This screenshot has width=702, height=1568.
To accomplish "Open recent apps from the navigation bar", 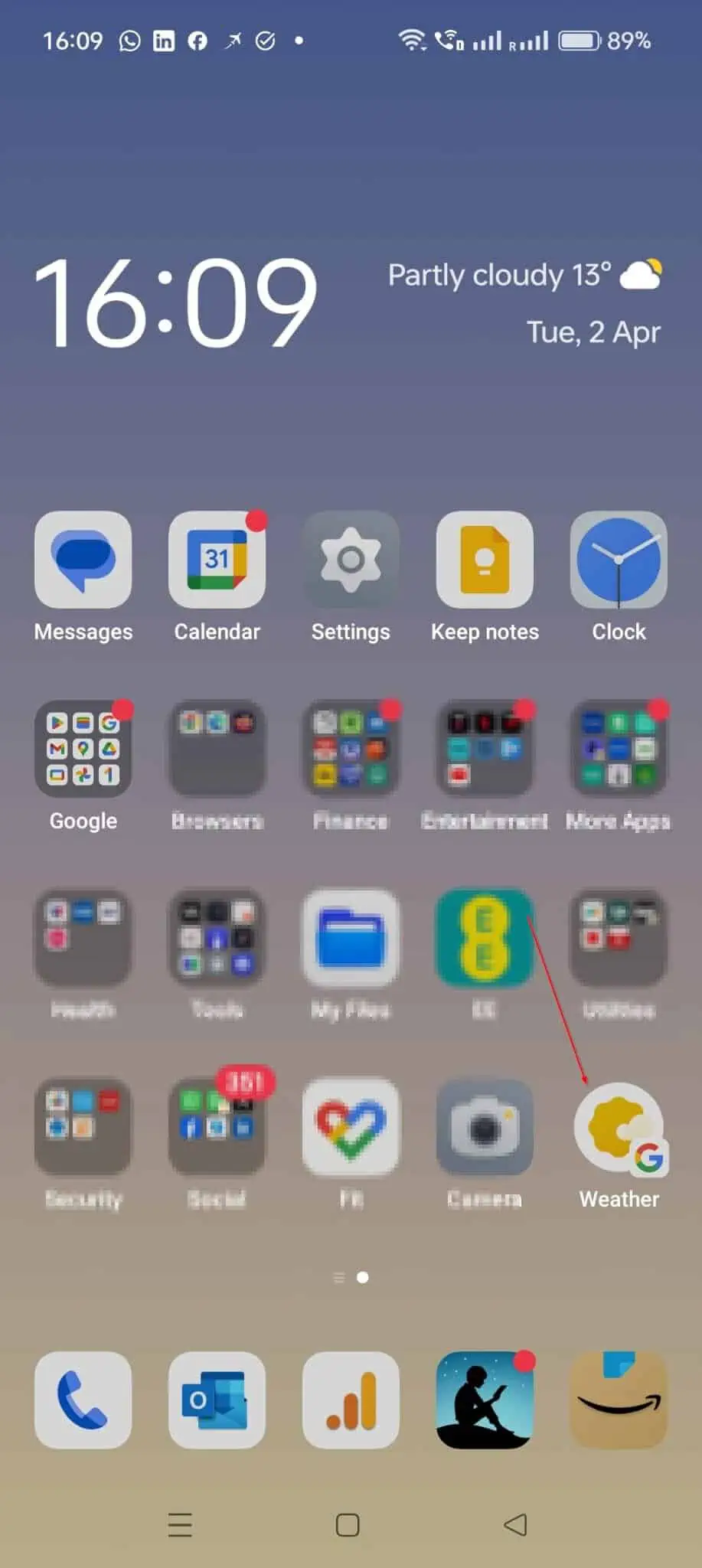I will point(180,1524).
